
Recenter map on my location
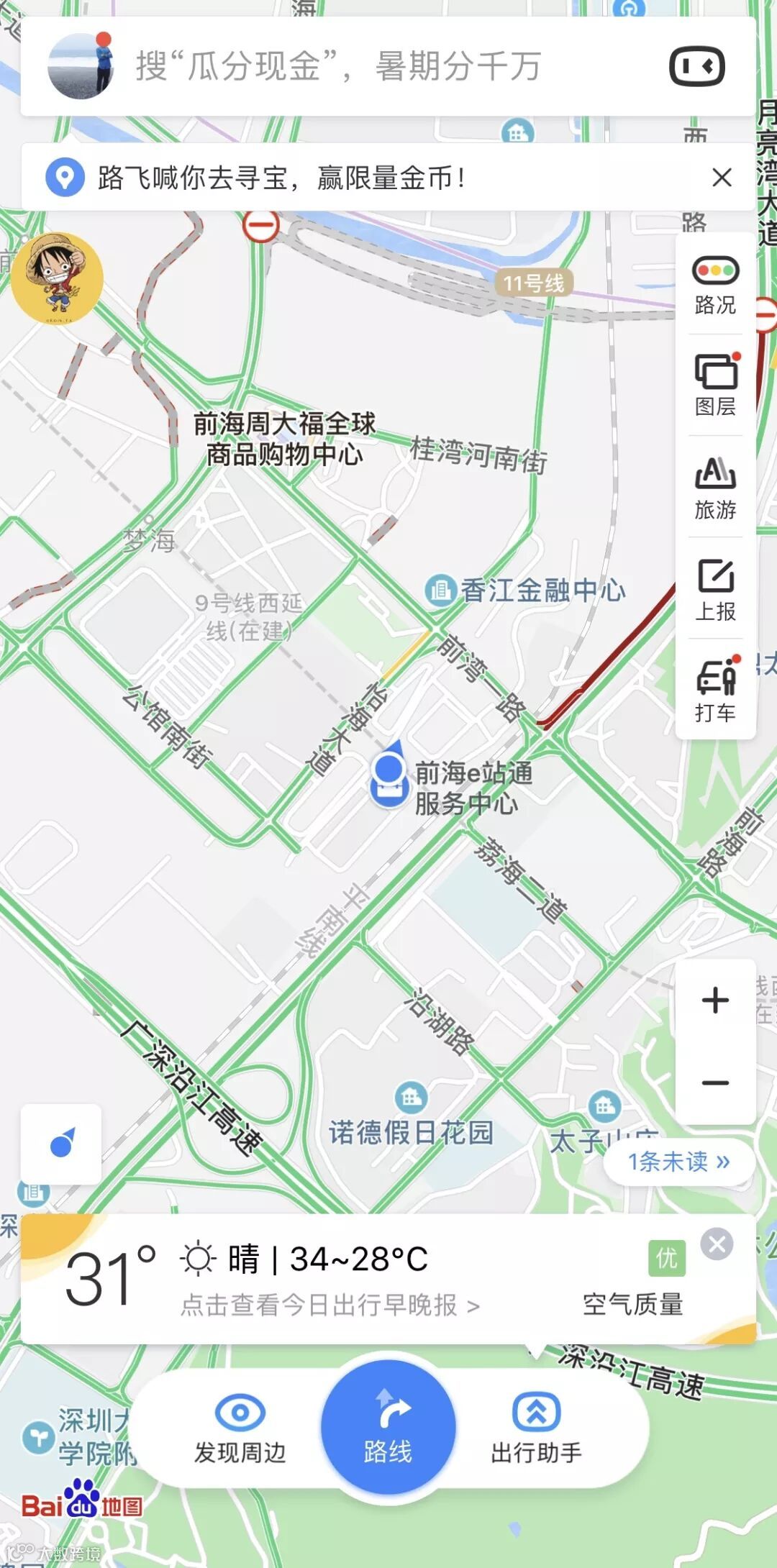61,1144
